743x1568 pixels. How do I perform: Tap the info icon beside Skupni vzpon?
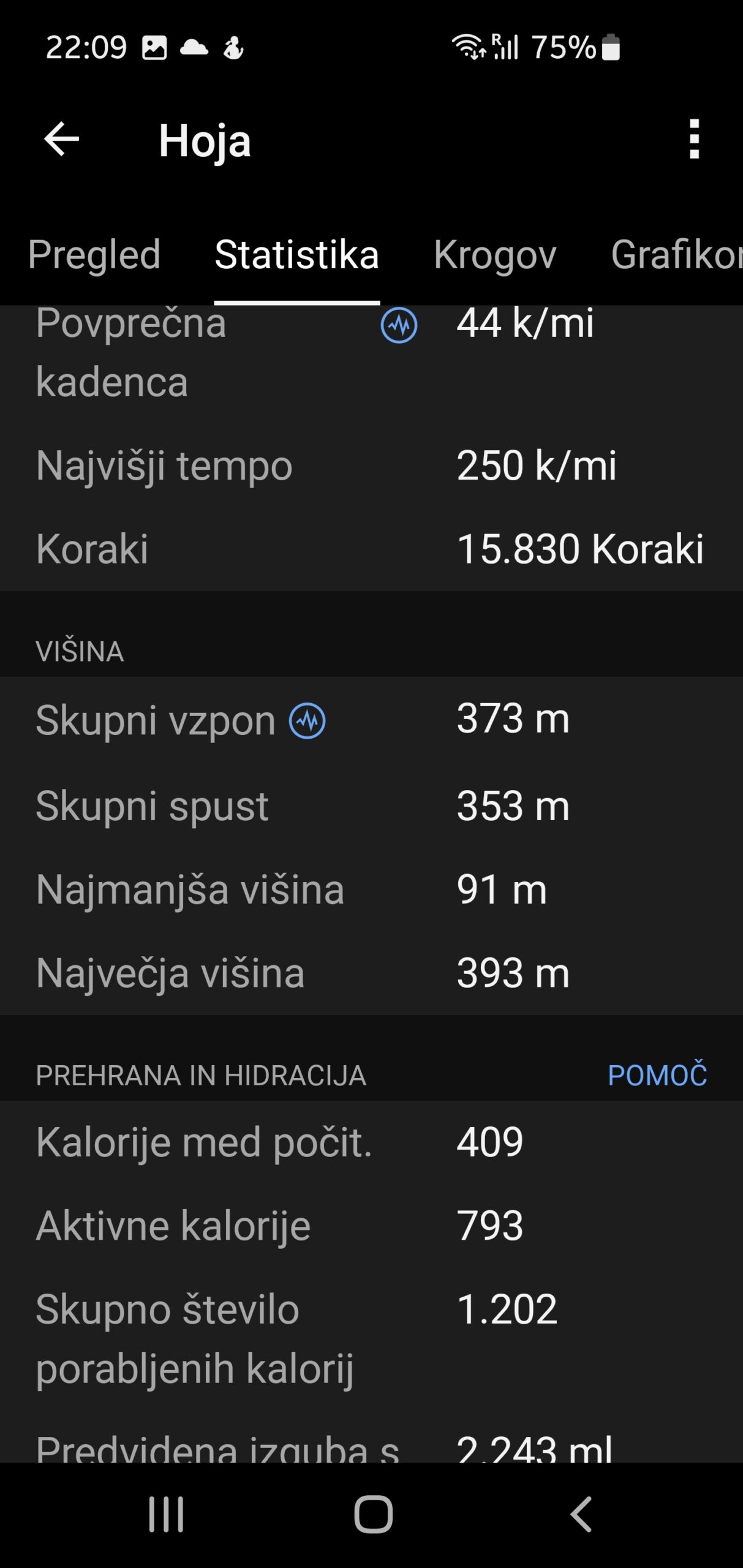(x=307, y=720)
